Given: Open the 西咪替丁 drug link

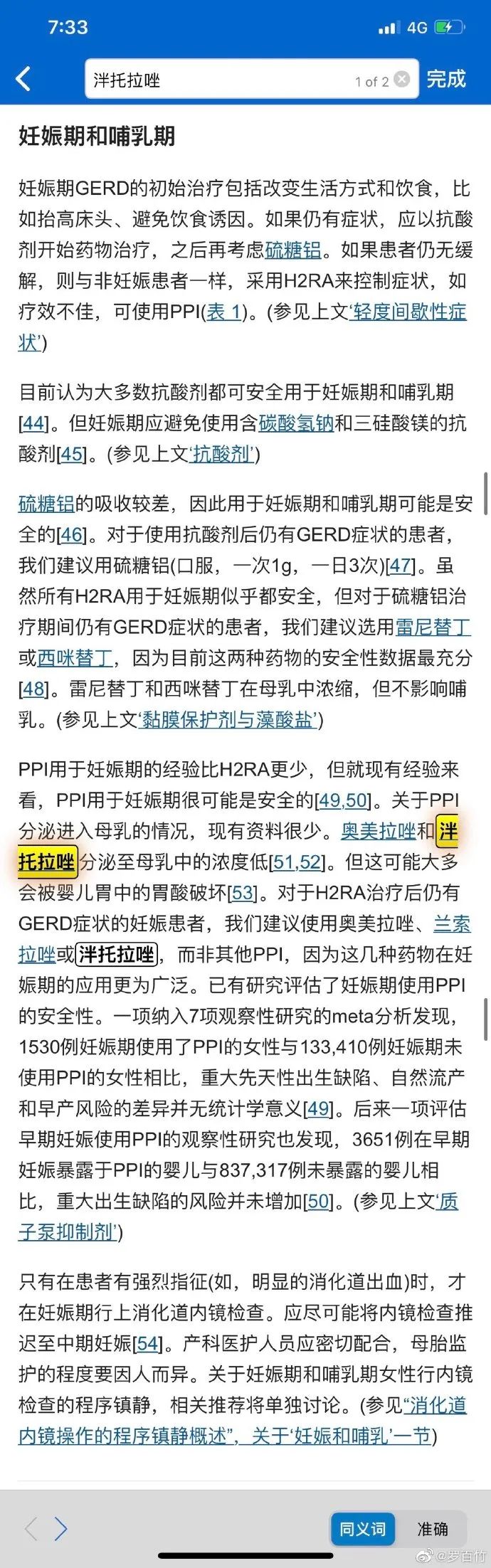Looking at the screenshot, I should point(75,657).
